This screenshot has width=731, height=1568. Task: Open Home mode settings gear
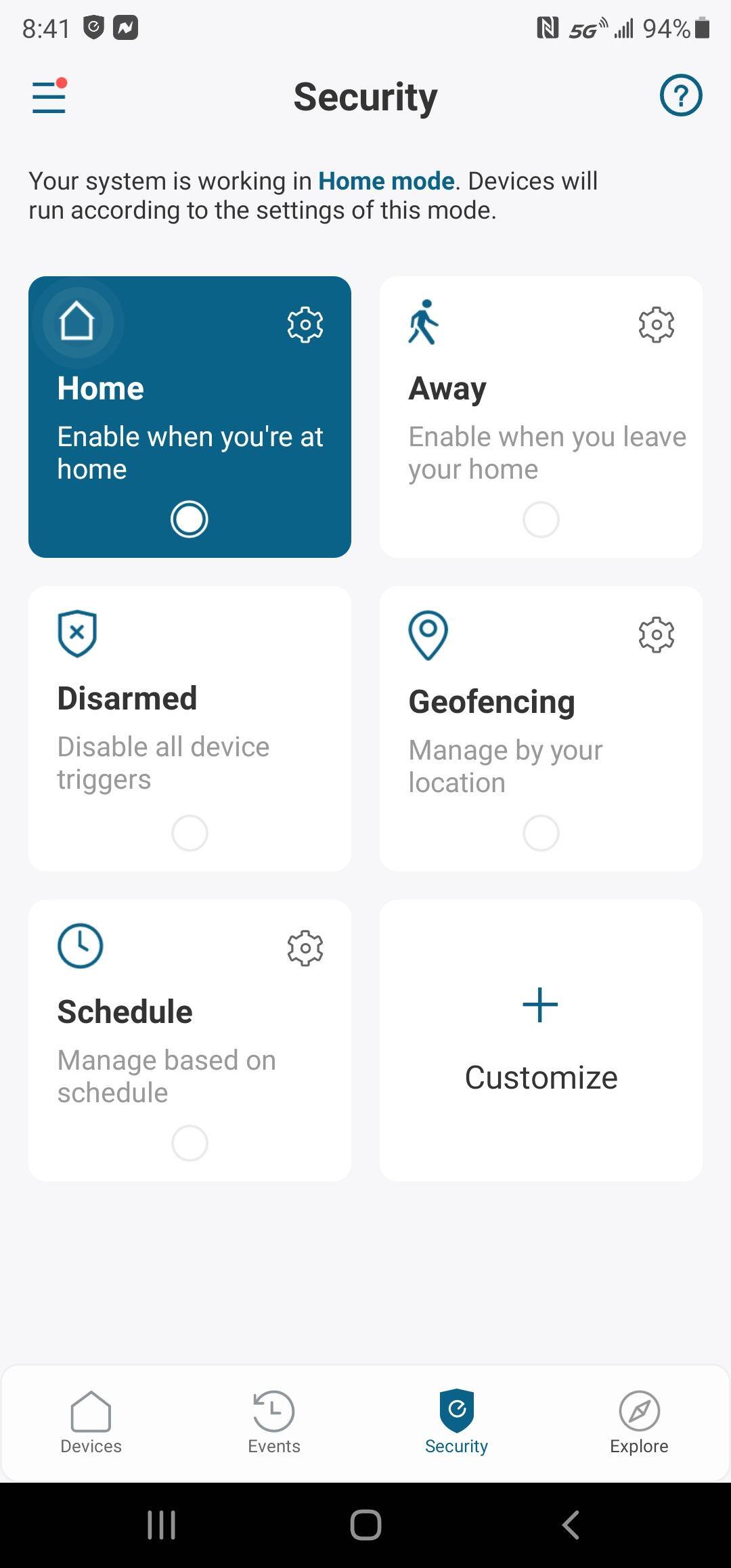tap(305, 325)
